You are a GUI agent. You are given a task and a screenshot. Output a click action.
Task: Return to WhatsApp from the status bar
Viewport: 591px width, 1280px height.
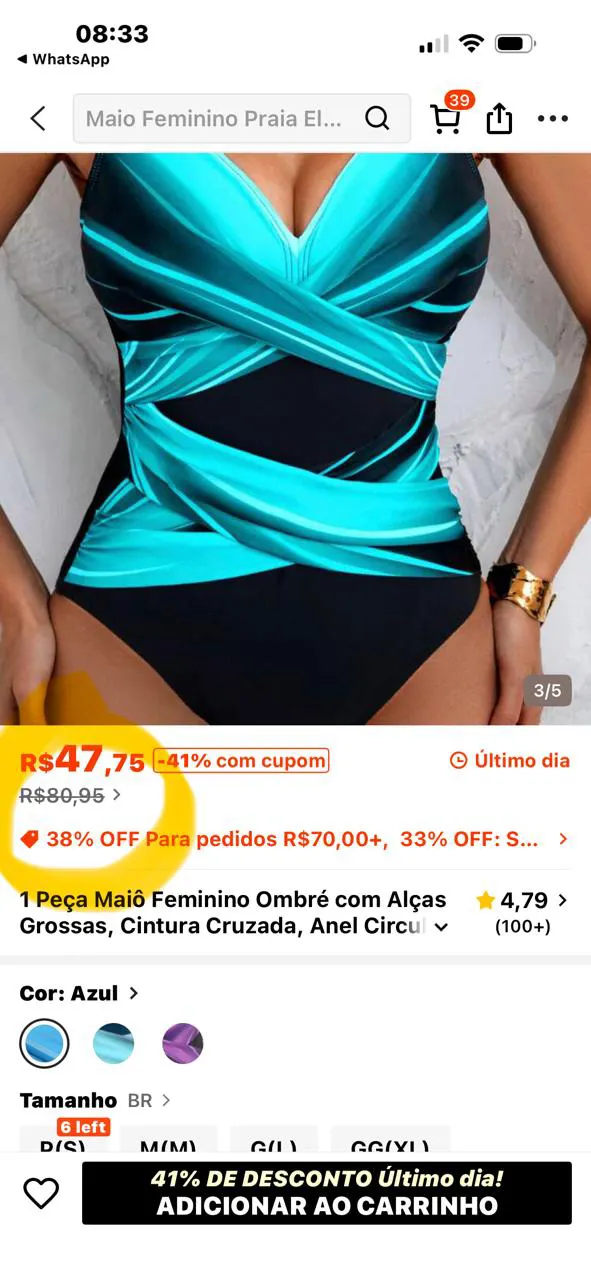pyautogui.click(x=64, y=60)
